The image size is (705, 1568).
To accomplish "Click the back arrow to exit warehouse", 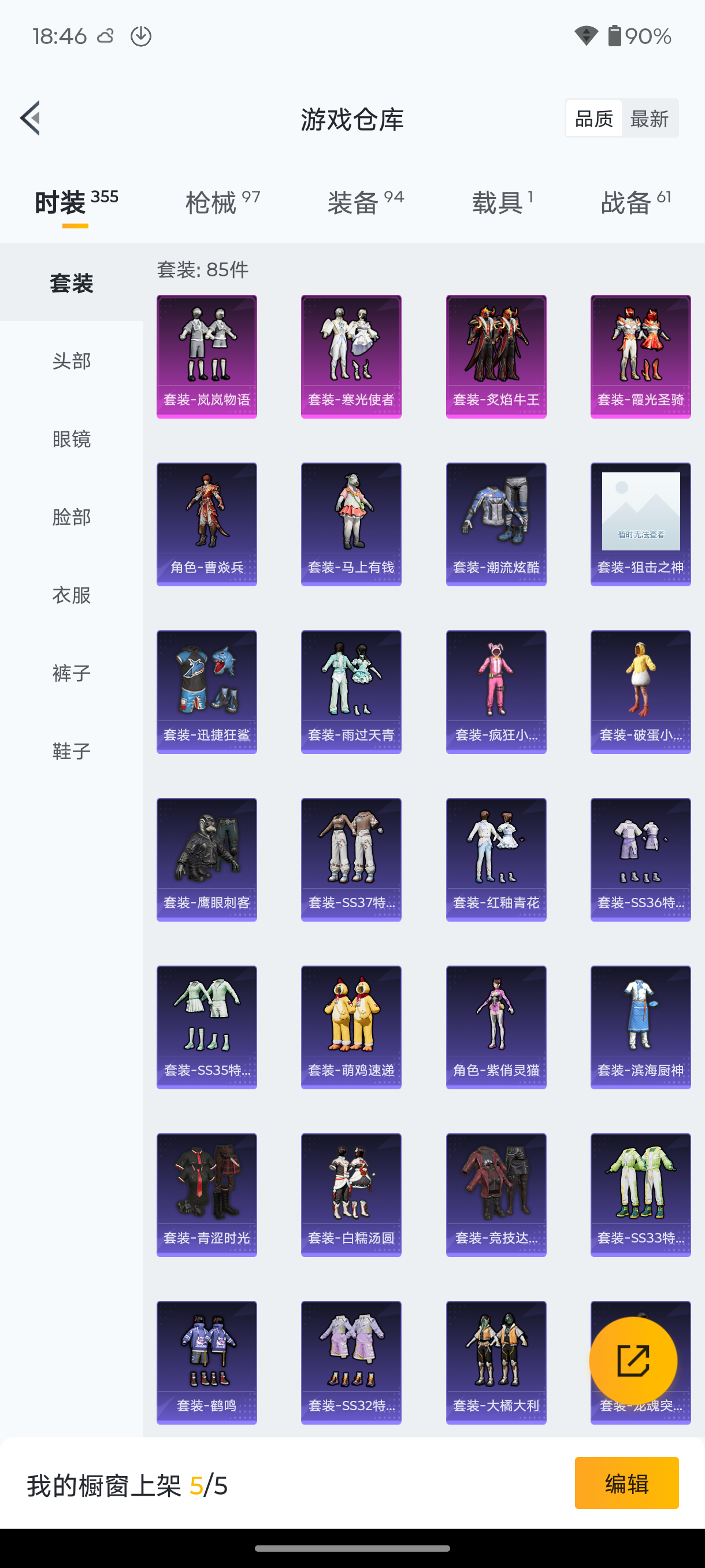I will pos(31,118).
